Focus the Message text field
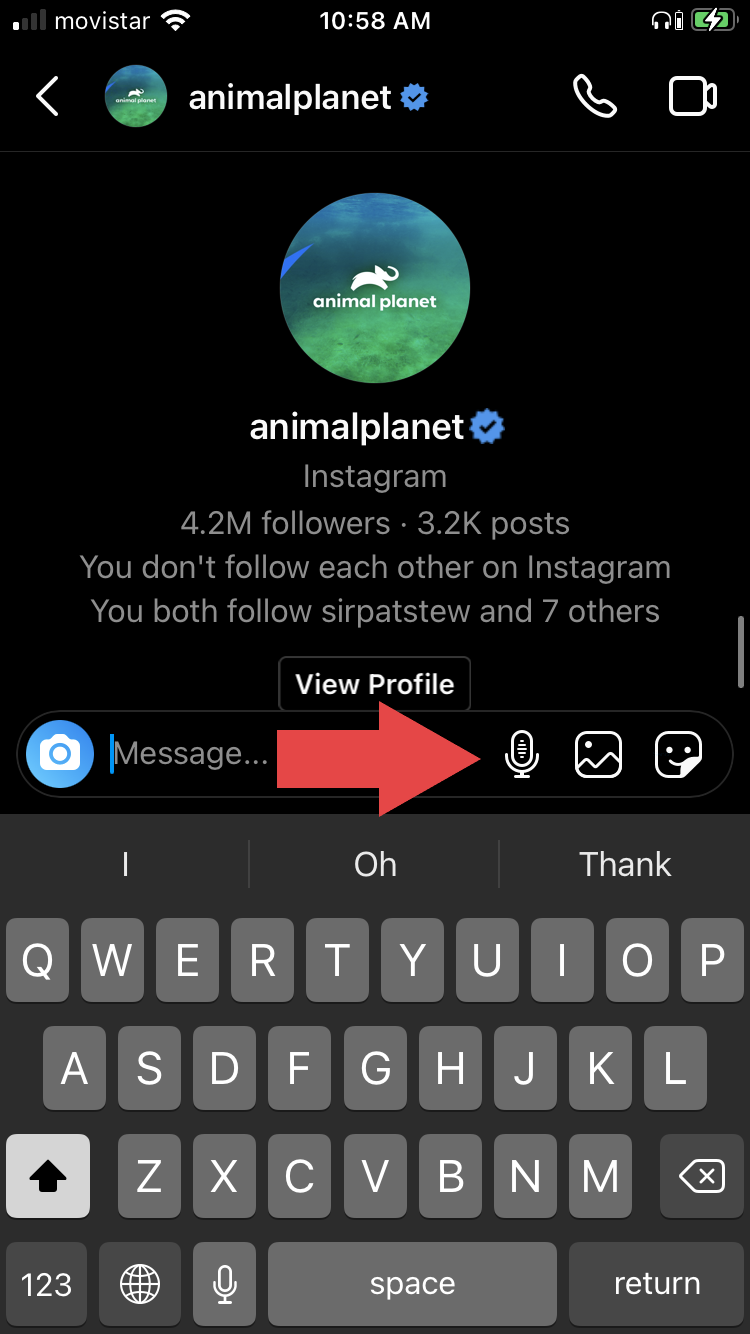The width and height of the screenshot is (750, 1334). coord(190,753)
